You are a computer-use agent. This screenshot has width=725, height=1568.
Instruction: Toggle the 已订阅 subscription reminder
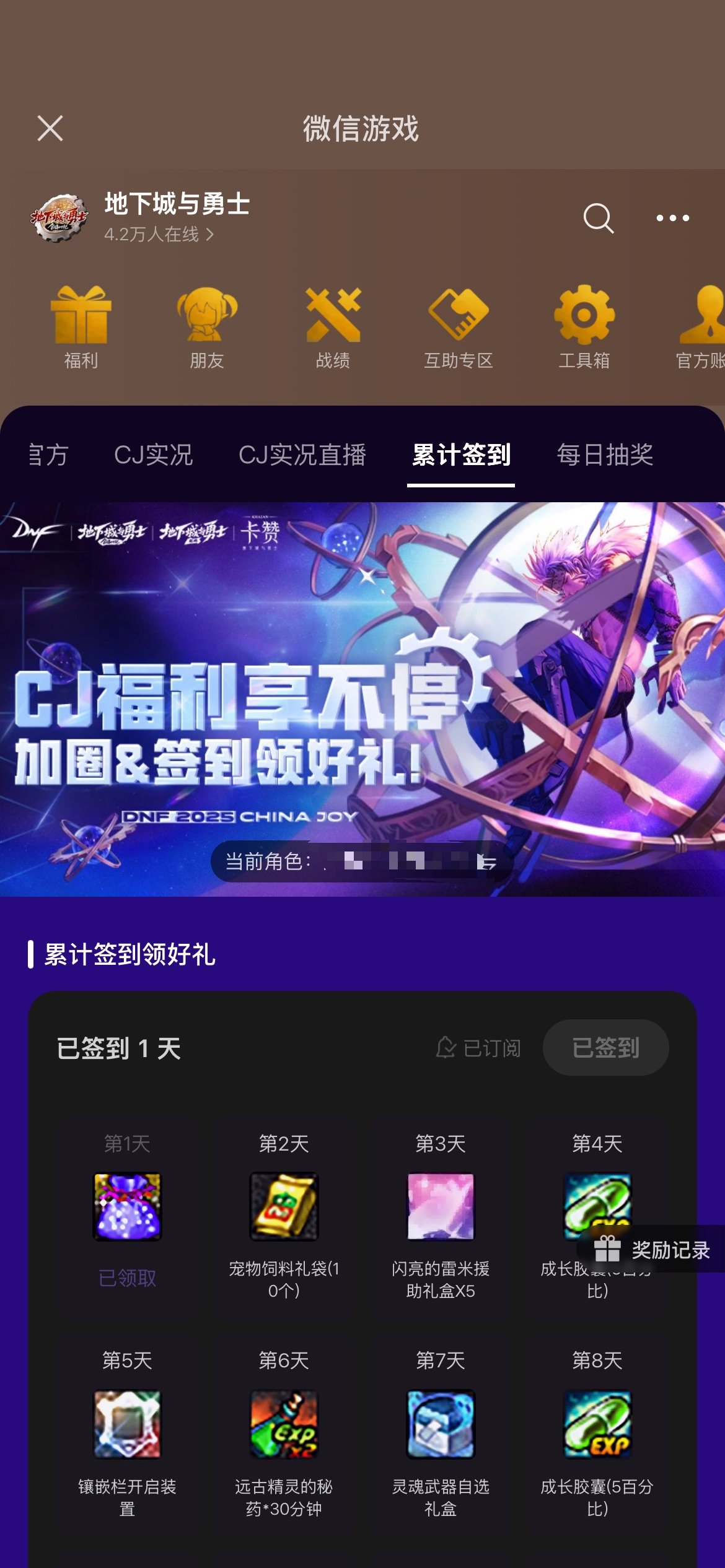coord(478,1048)
